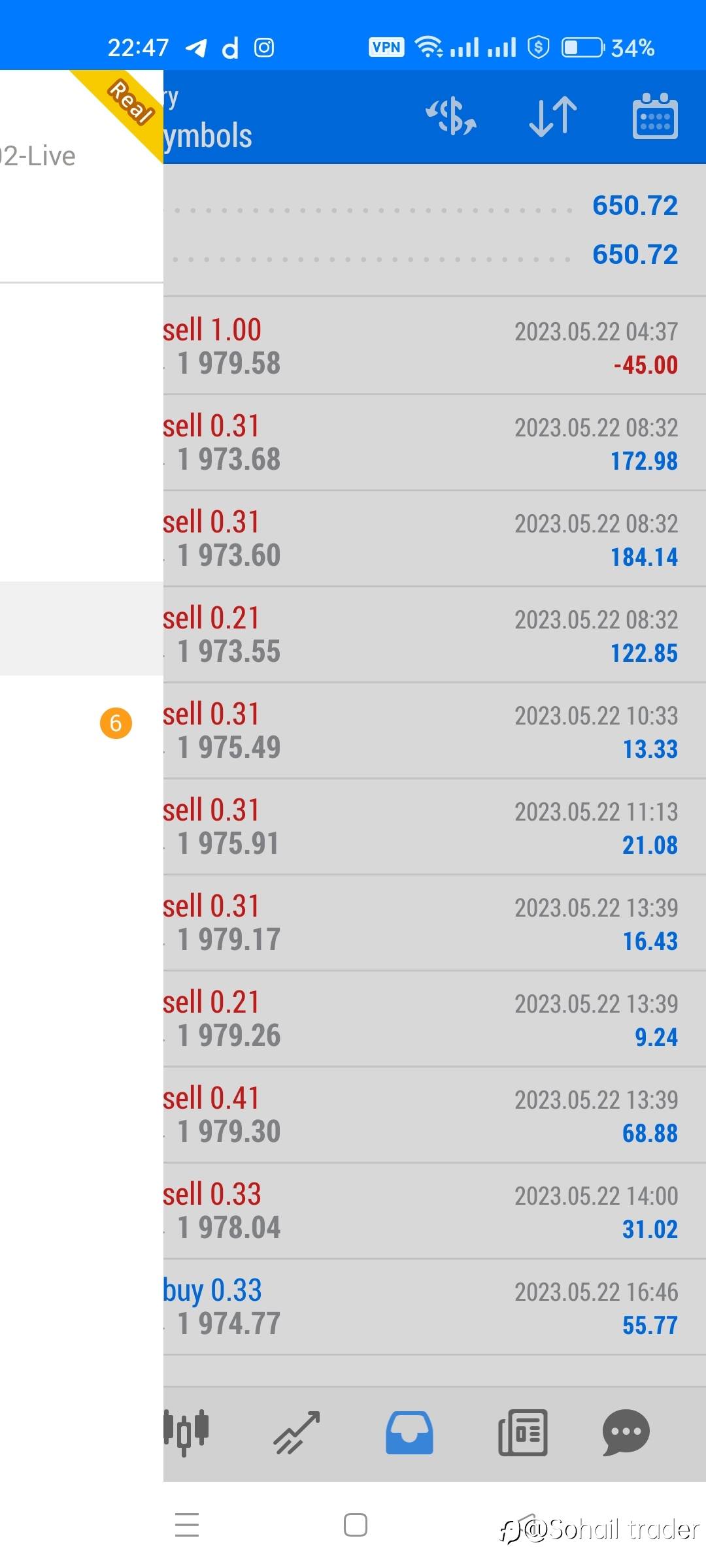Open the buy 0.33 trade at 1 974.77

click(431, 1307)
